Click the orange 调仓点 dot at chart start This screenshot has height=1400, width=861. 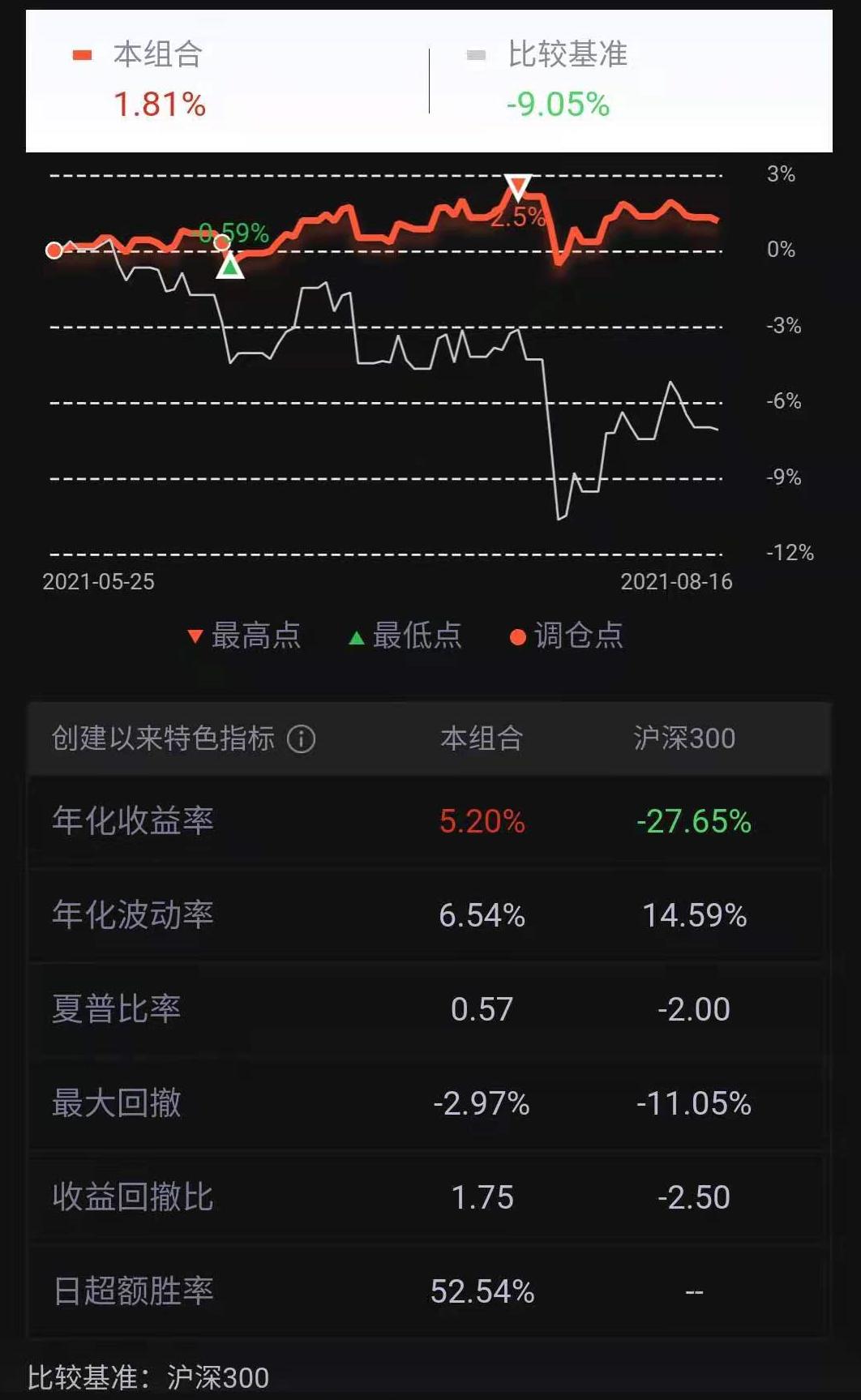coord(54,251)
